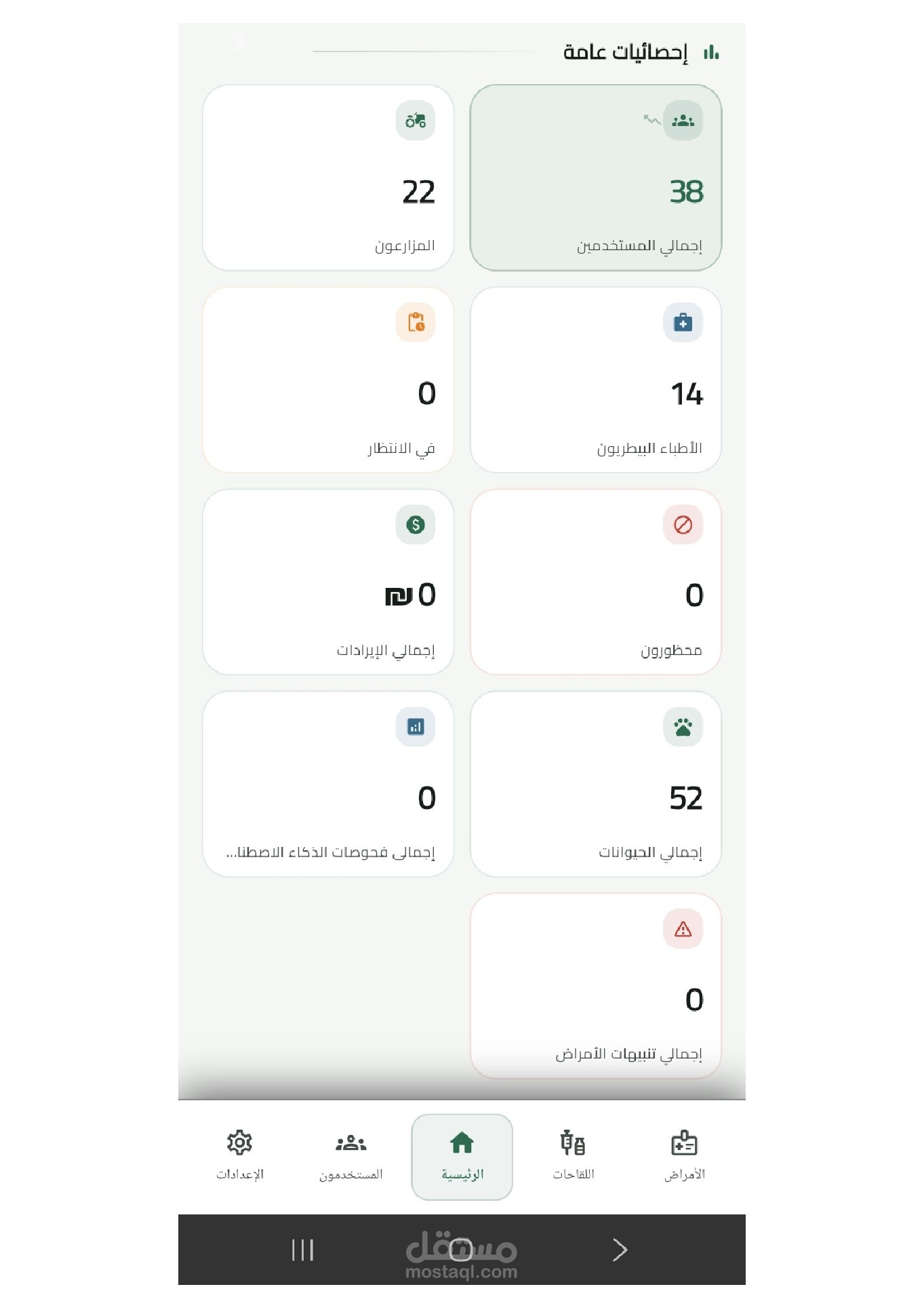View إجمالي تنبيهات الأمراض card
Viewport: 924px width, 1308px height.
pos(595,986)
